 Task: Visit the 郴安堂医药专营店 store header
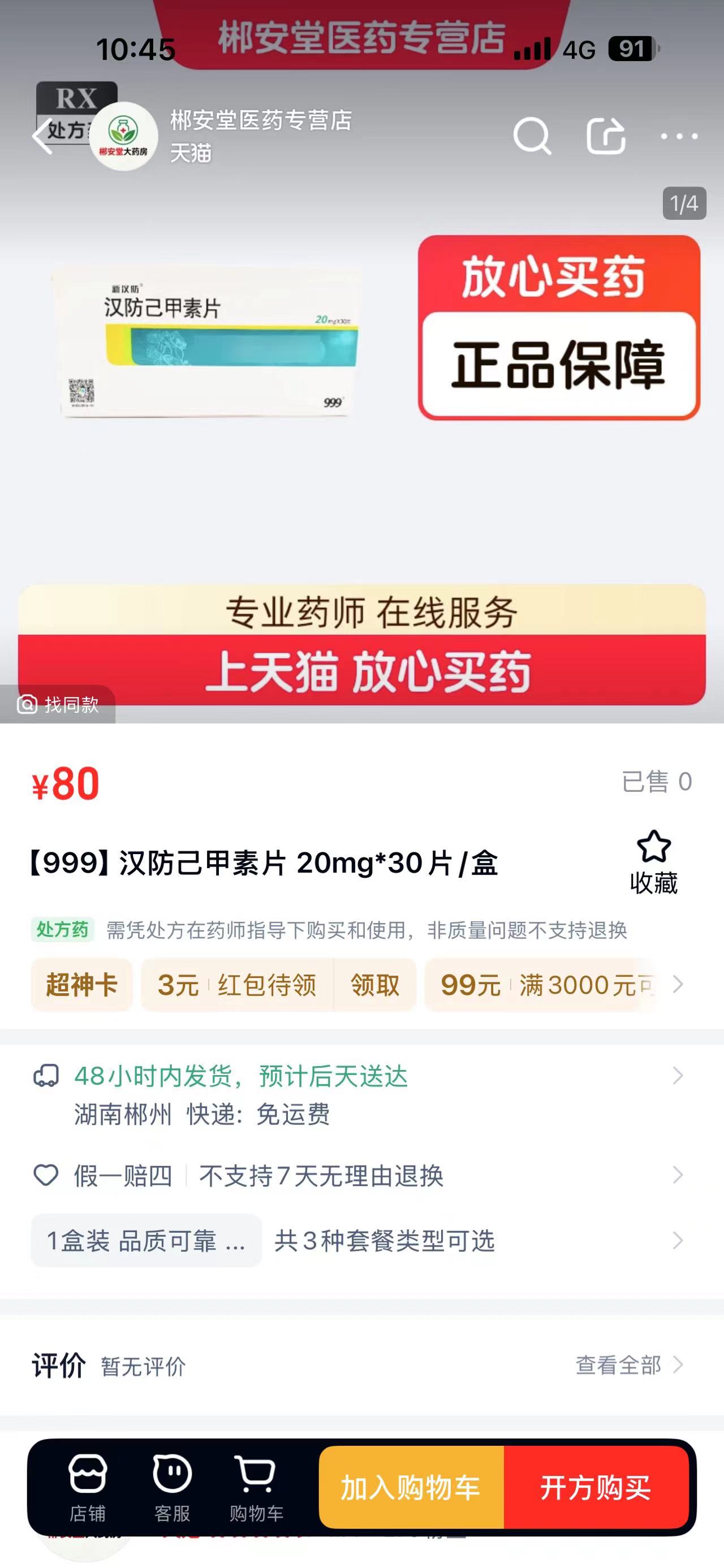261,120
